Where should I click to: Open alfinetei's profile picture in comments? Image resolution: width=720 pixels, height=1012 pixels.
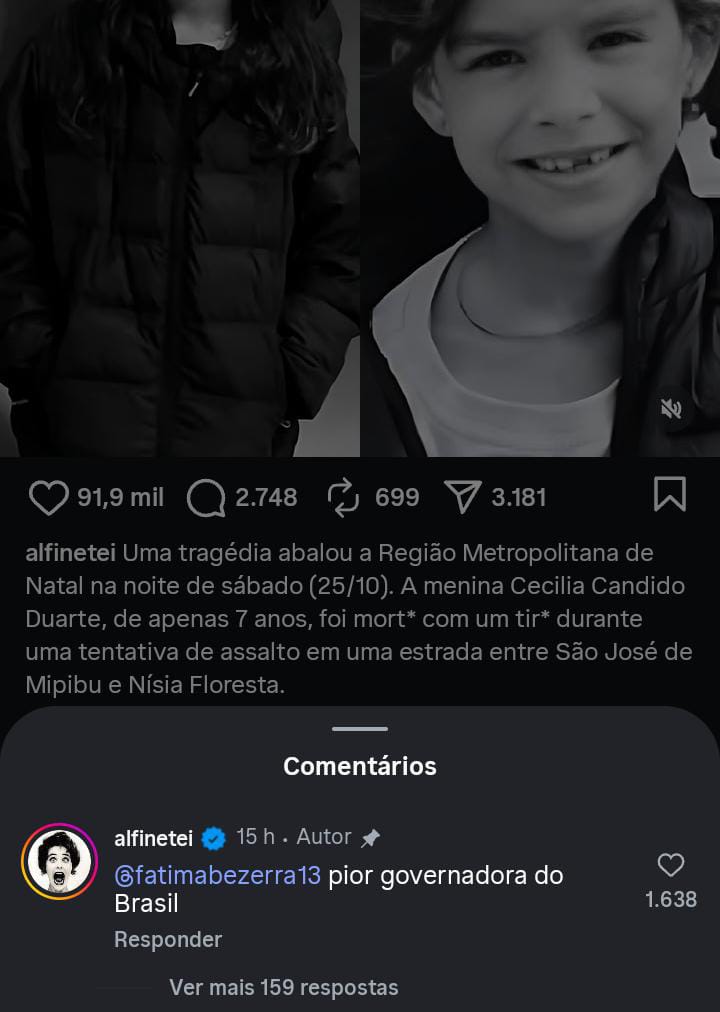tap(59, 861)
